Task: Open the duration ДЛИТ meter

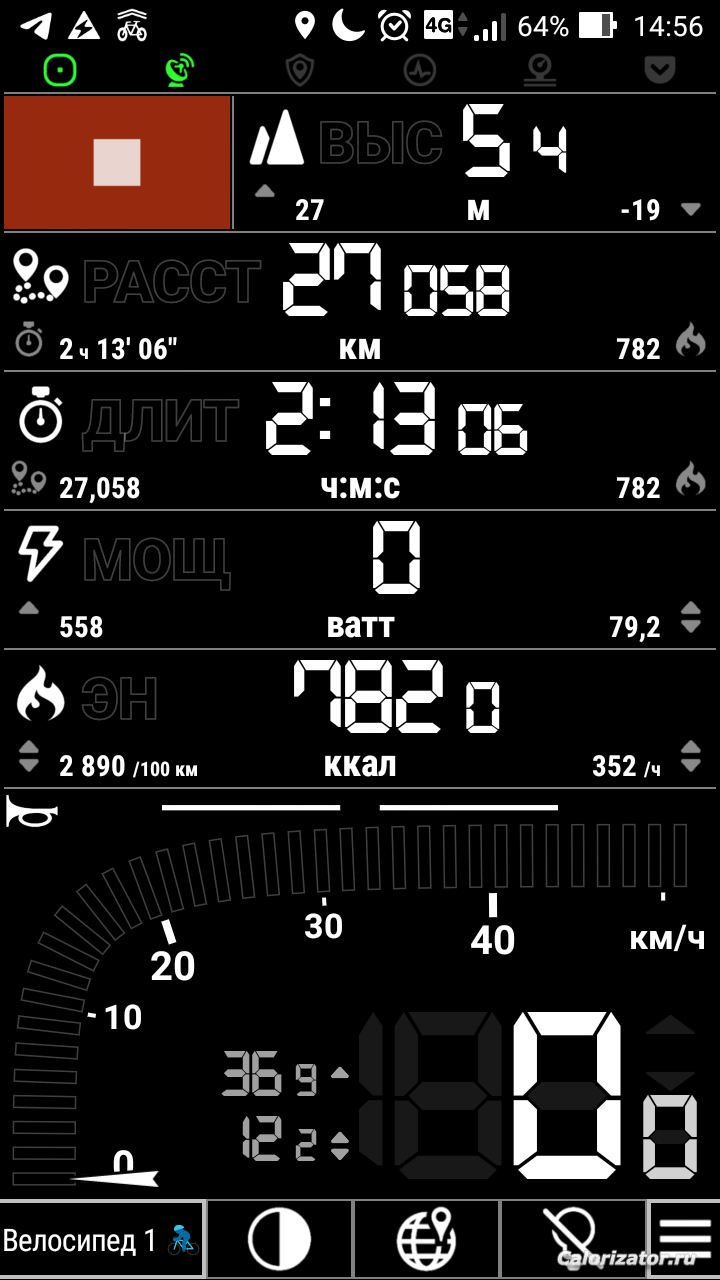Action: pyautogui.click(x=360, y=440)
